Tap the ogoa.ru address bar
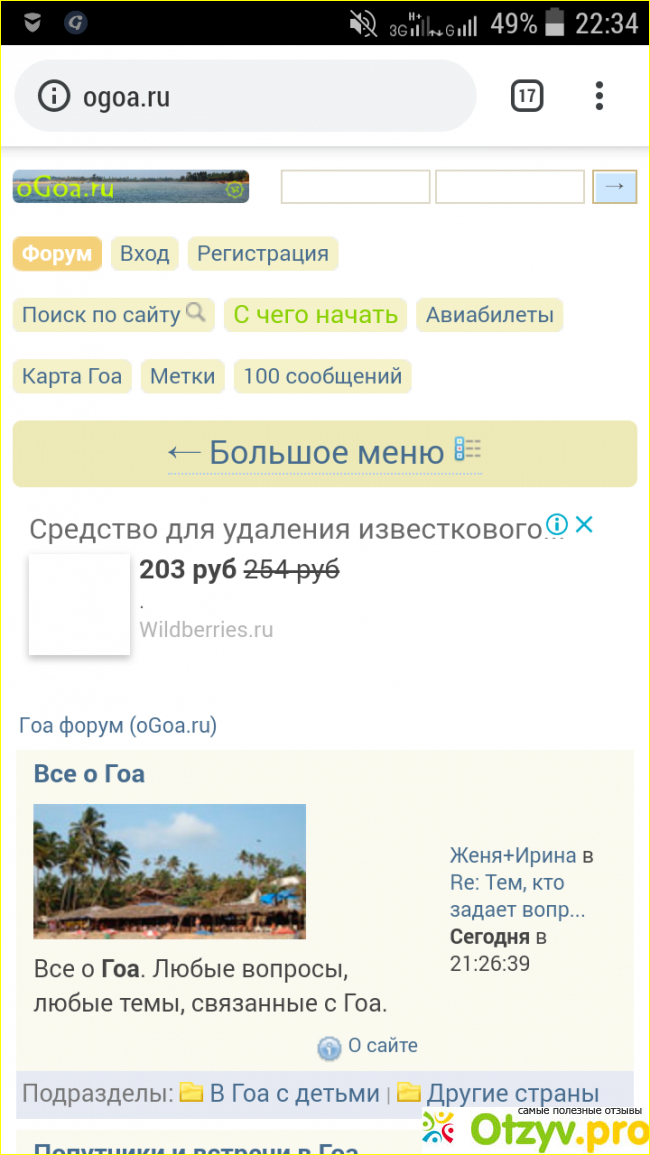This screenshot has width=650, height=1155. tap(260, 97)
